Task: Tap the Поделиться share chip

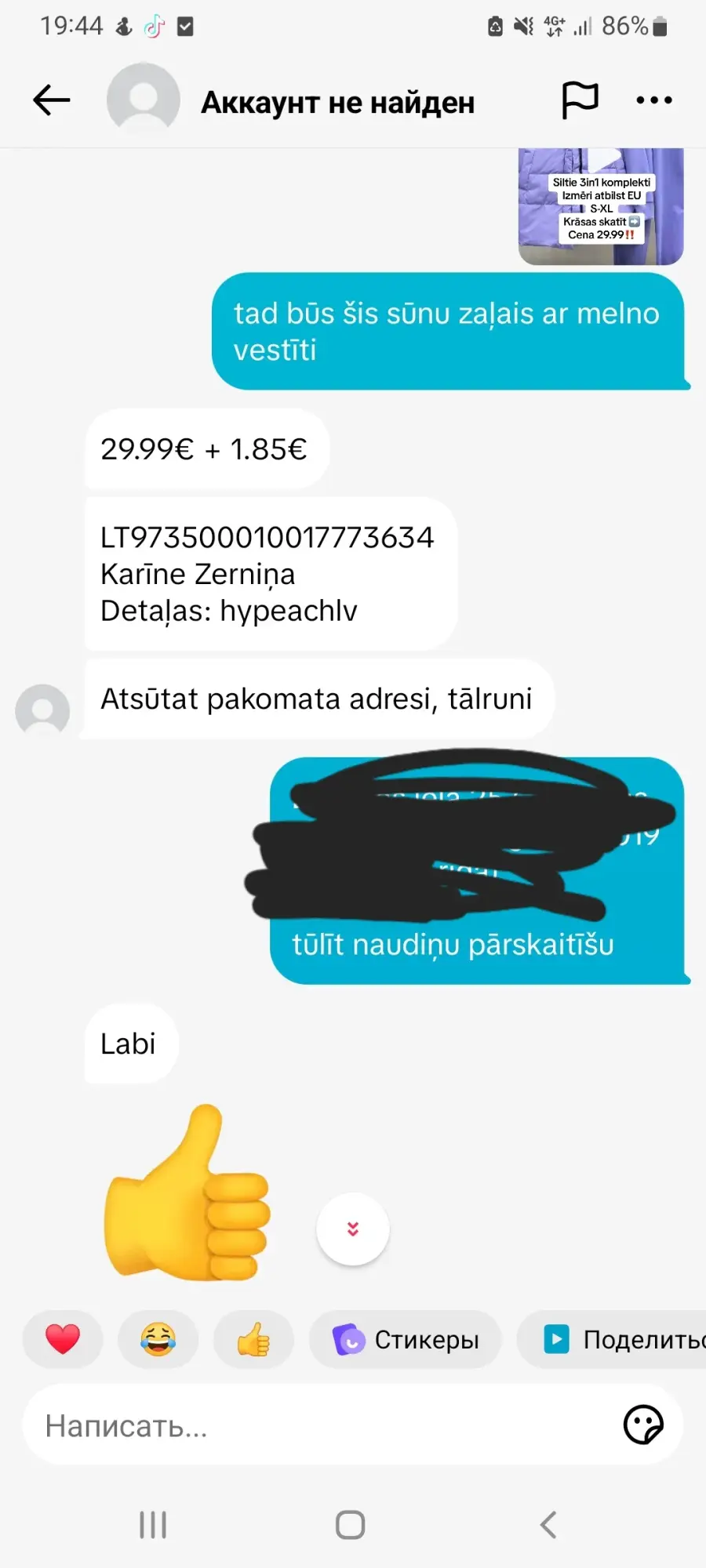Action: 612,1339
